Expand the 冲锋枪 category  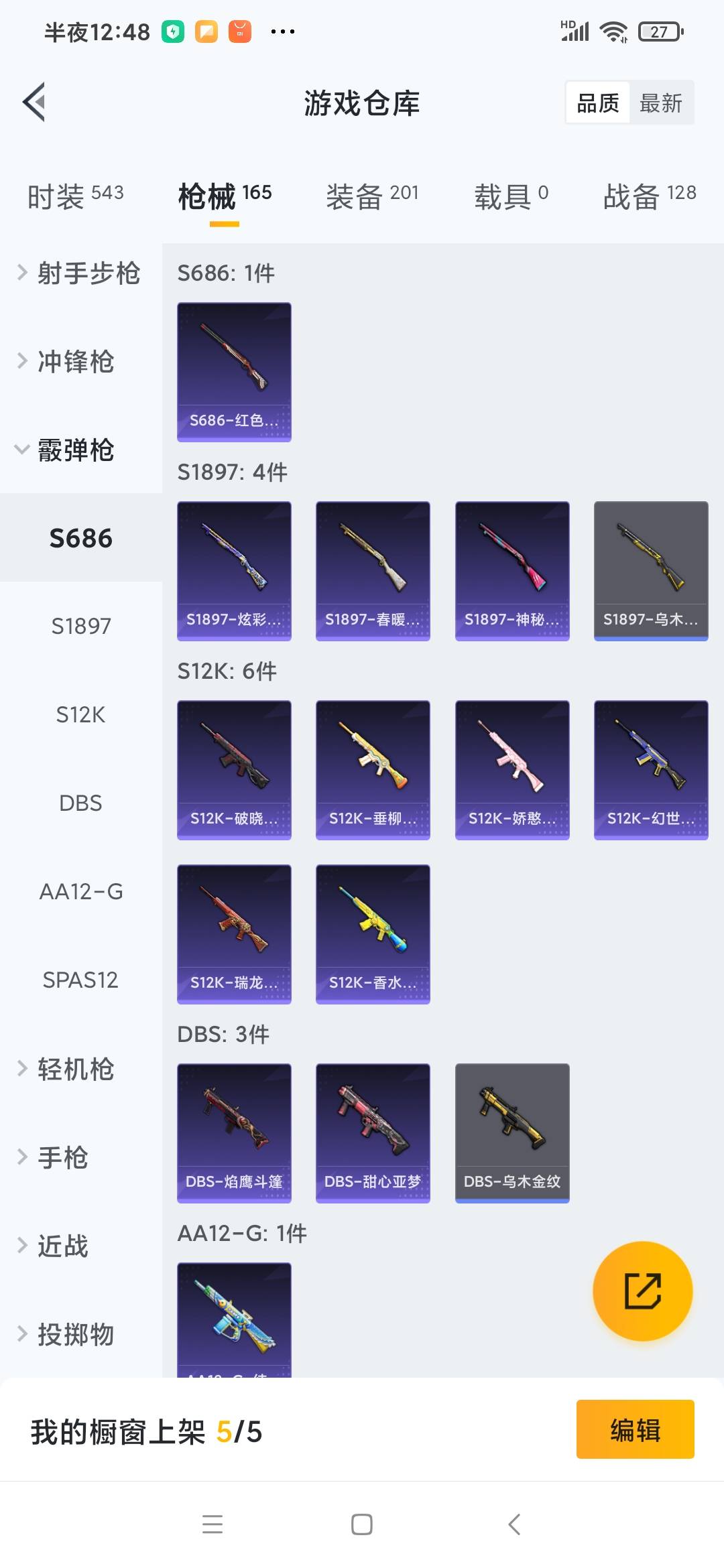(67, 361)
